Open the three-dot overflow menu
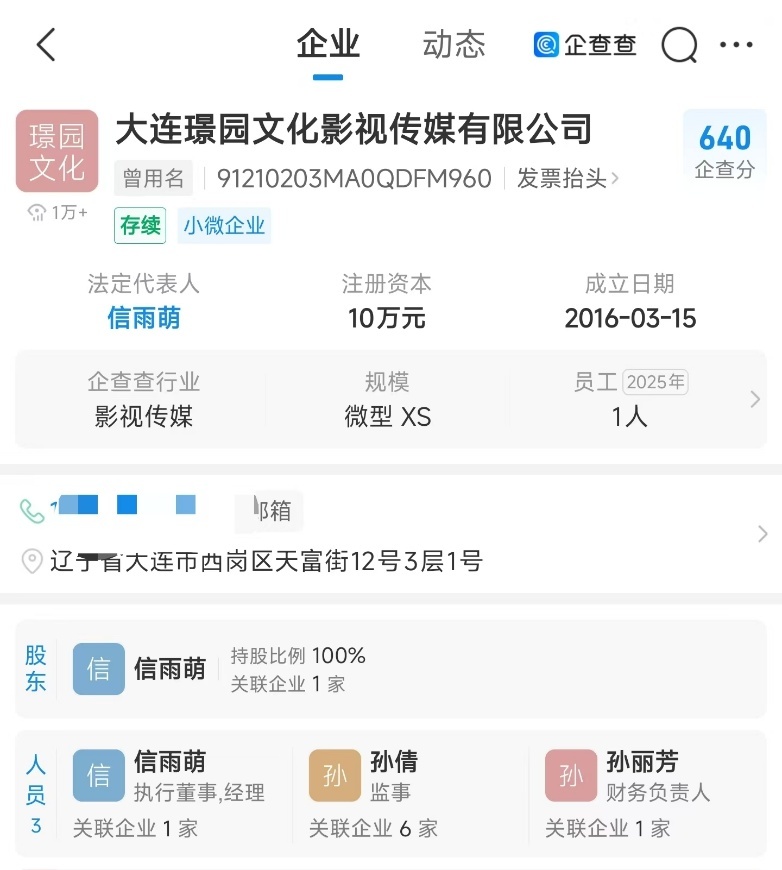Viewport: 782px width, 870px height. click(x=736, y=44)
